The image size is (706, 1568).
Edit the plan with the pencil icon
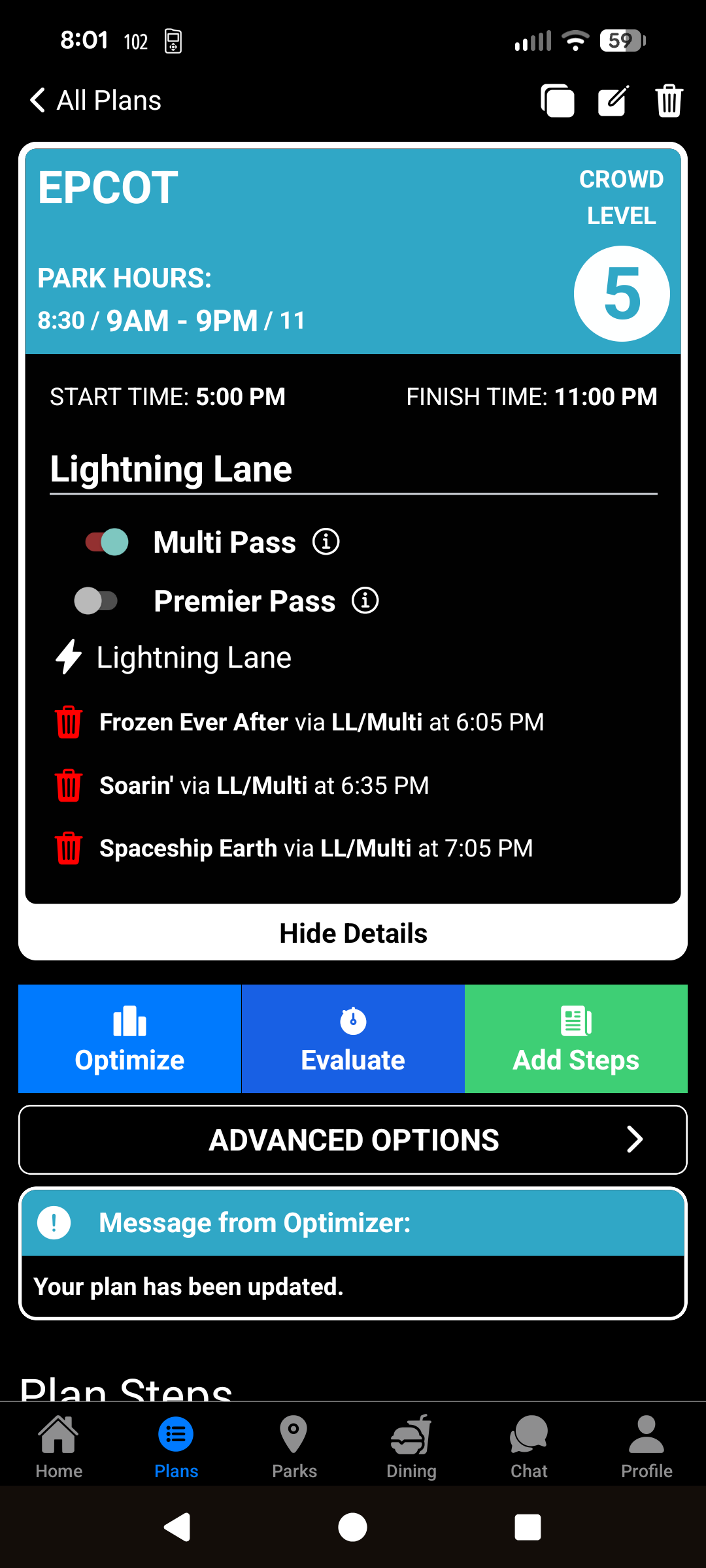coord(613,101)
